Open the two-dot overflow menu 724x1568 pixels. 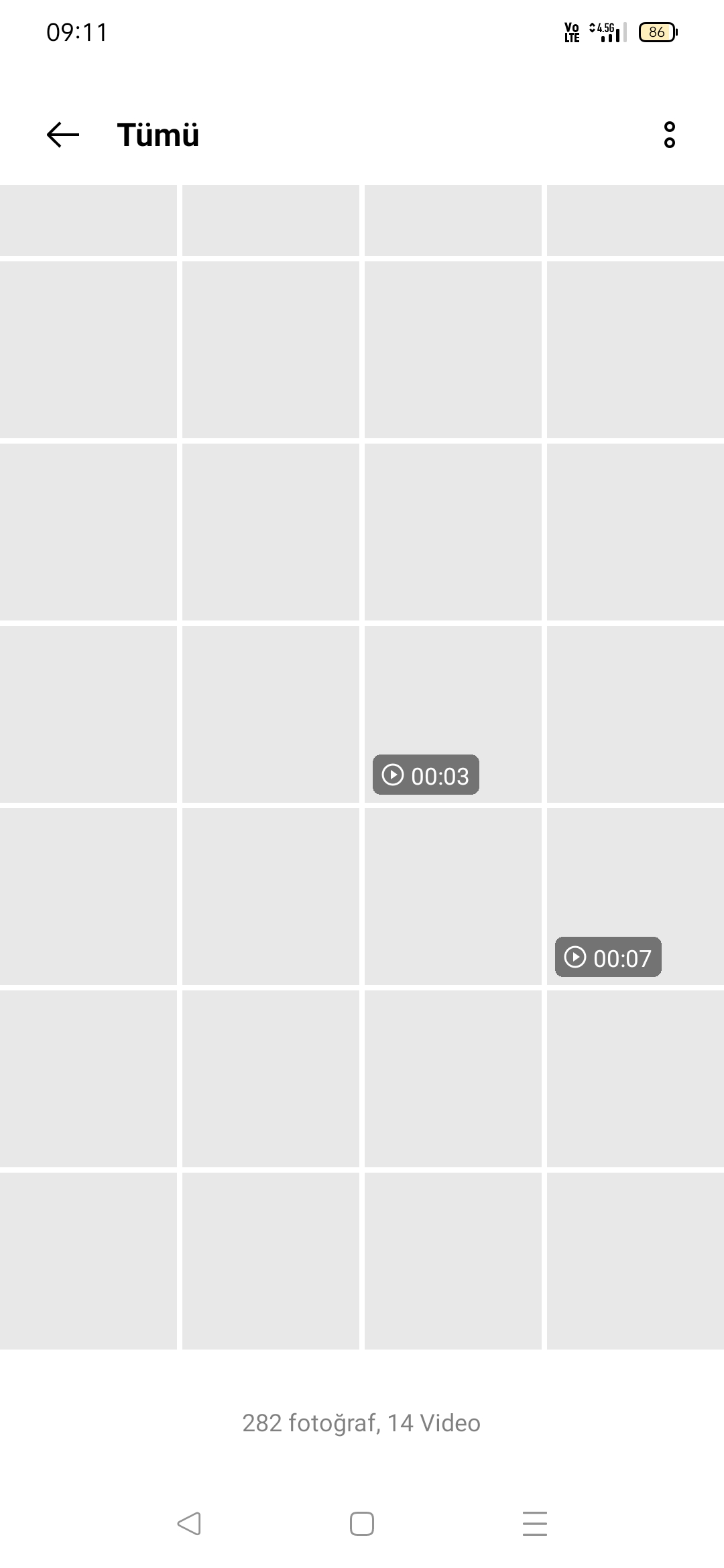tap(669, 135)
